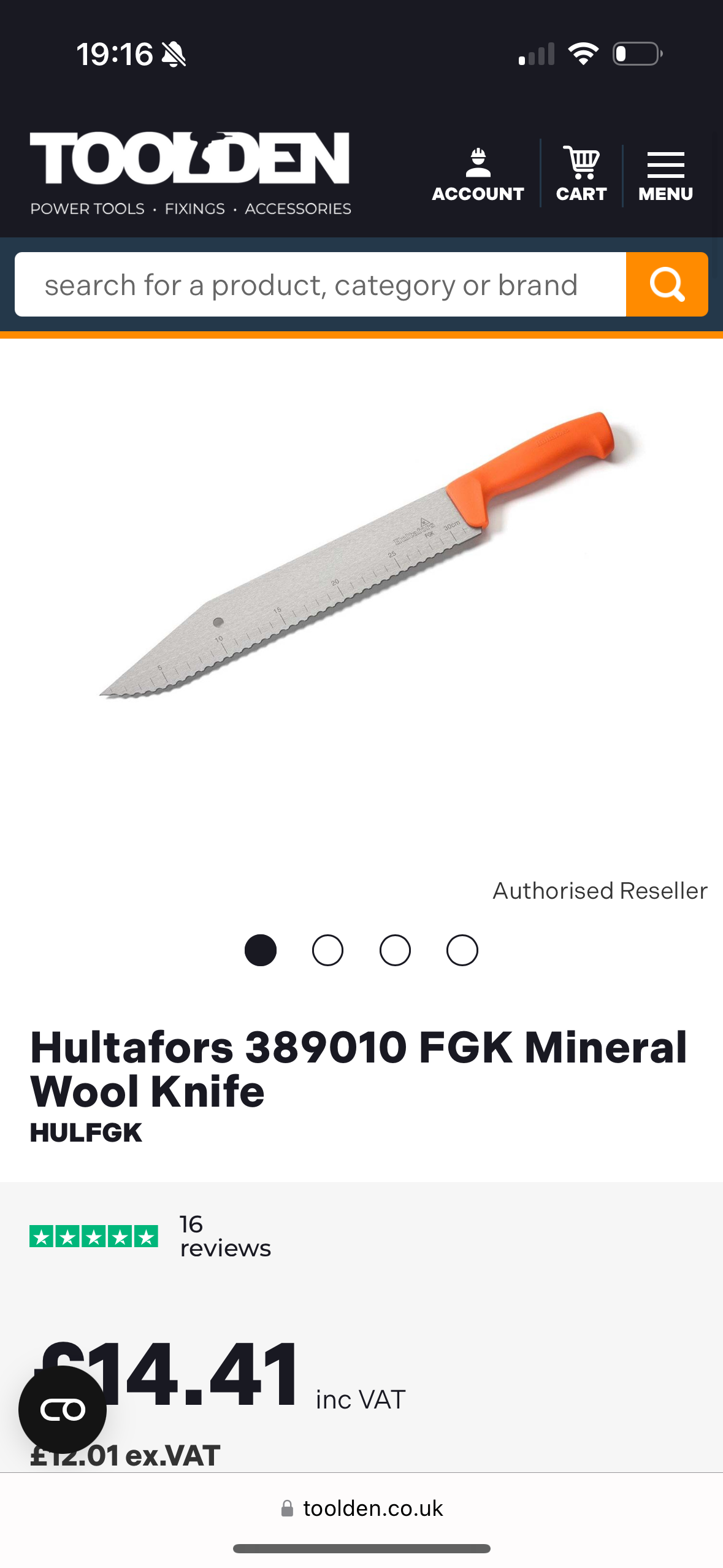Screen dimensions: 723x1568
Task: View the shopping cart
Action: [581, 175]
